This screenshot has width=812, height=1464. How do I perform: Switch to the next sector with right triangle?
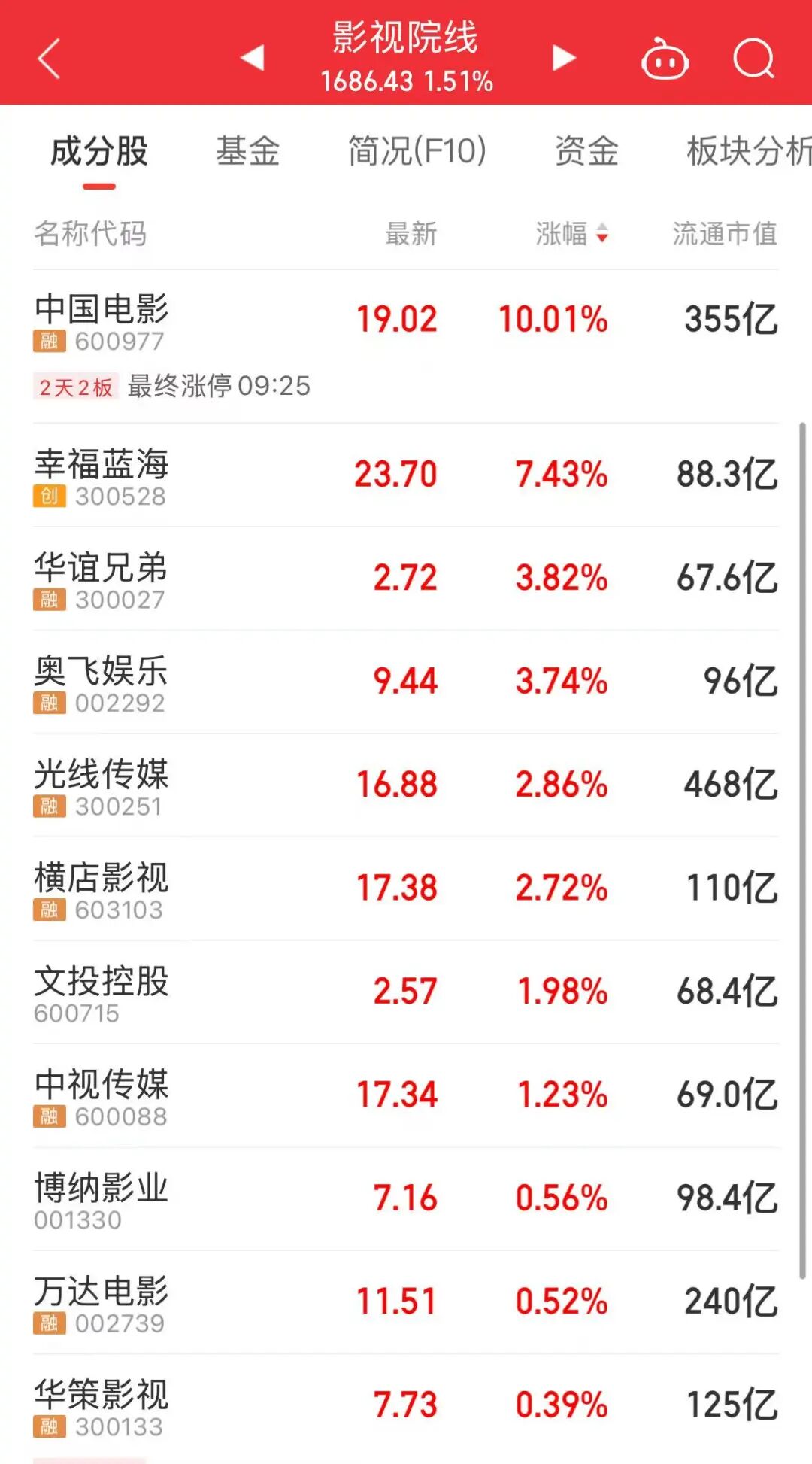tap(563, 57)
